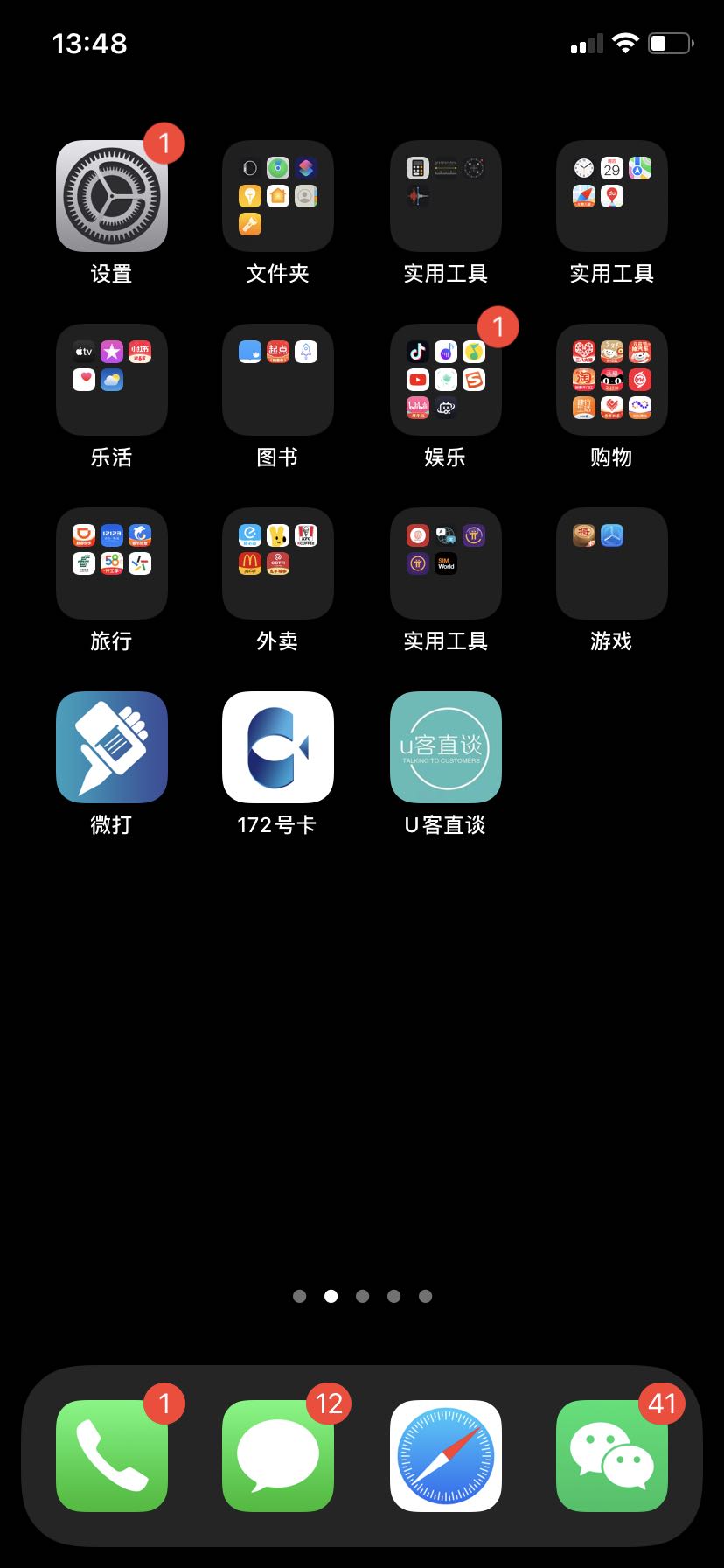
Task: Open the 文件夹 folder
Action: click(x=278, y=196)
